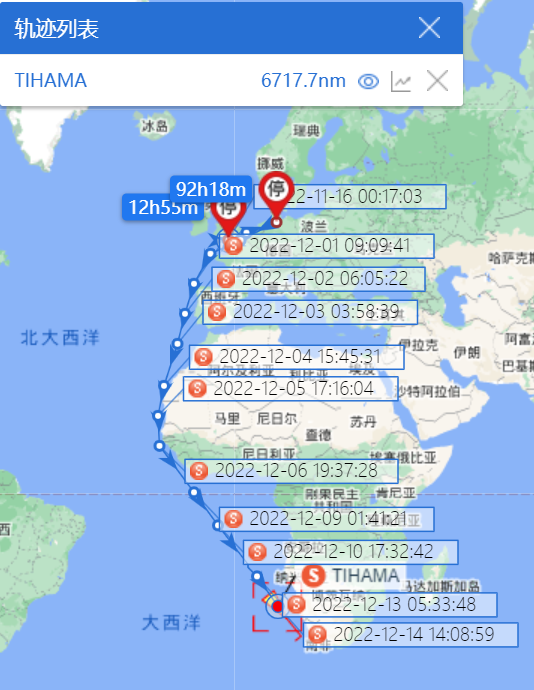This screenshot has width=534, height=690.
Task: Toggle TIHAMA track visibility with eye icon
Action: (x=368, y=81)
